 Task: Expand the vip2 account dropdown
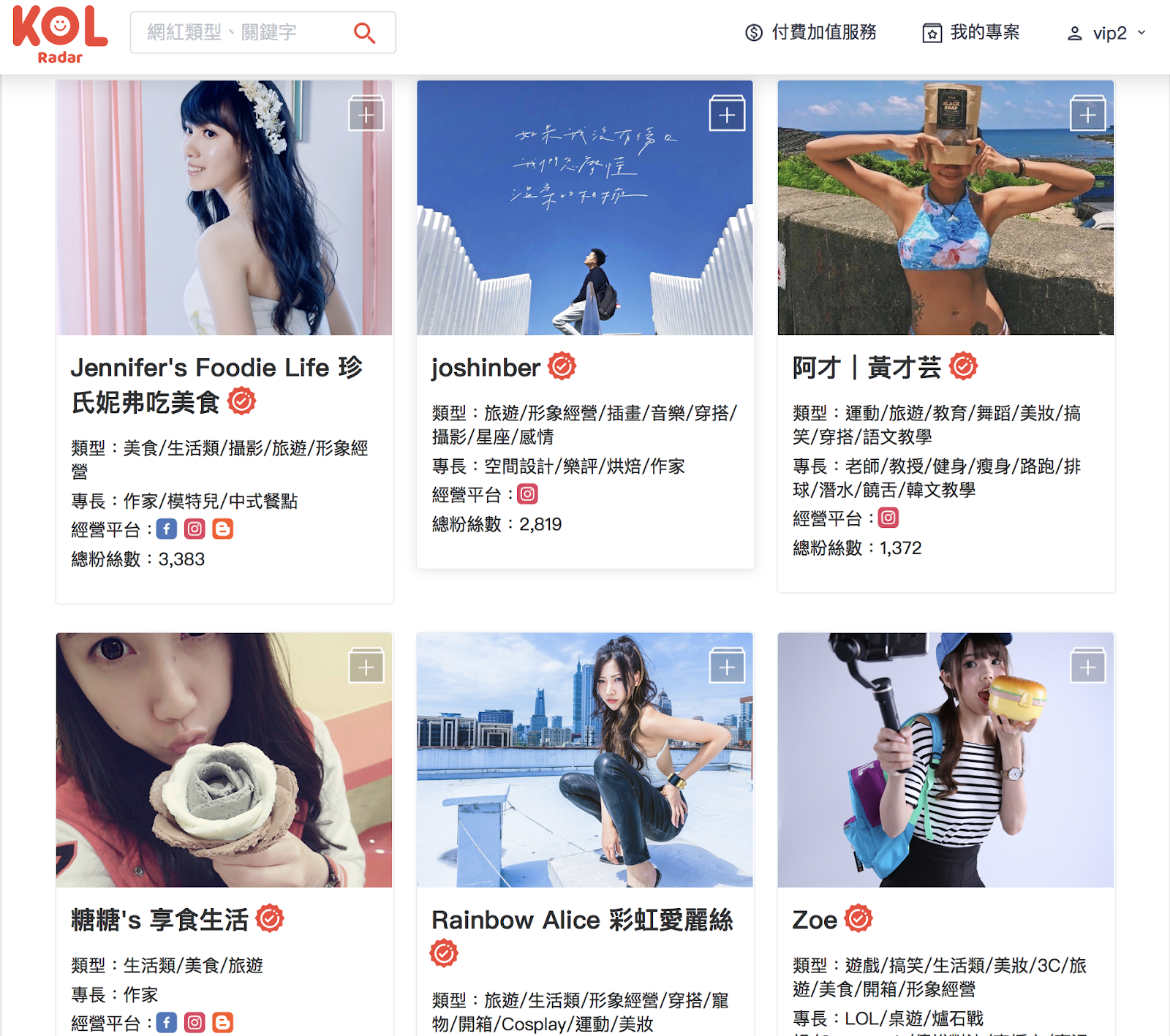1106,34
